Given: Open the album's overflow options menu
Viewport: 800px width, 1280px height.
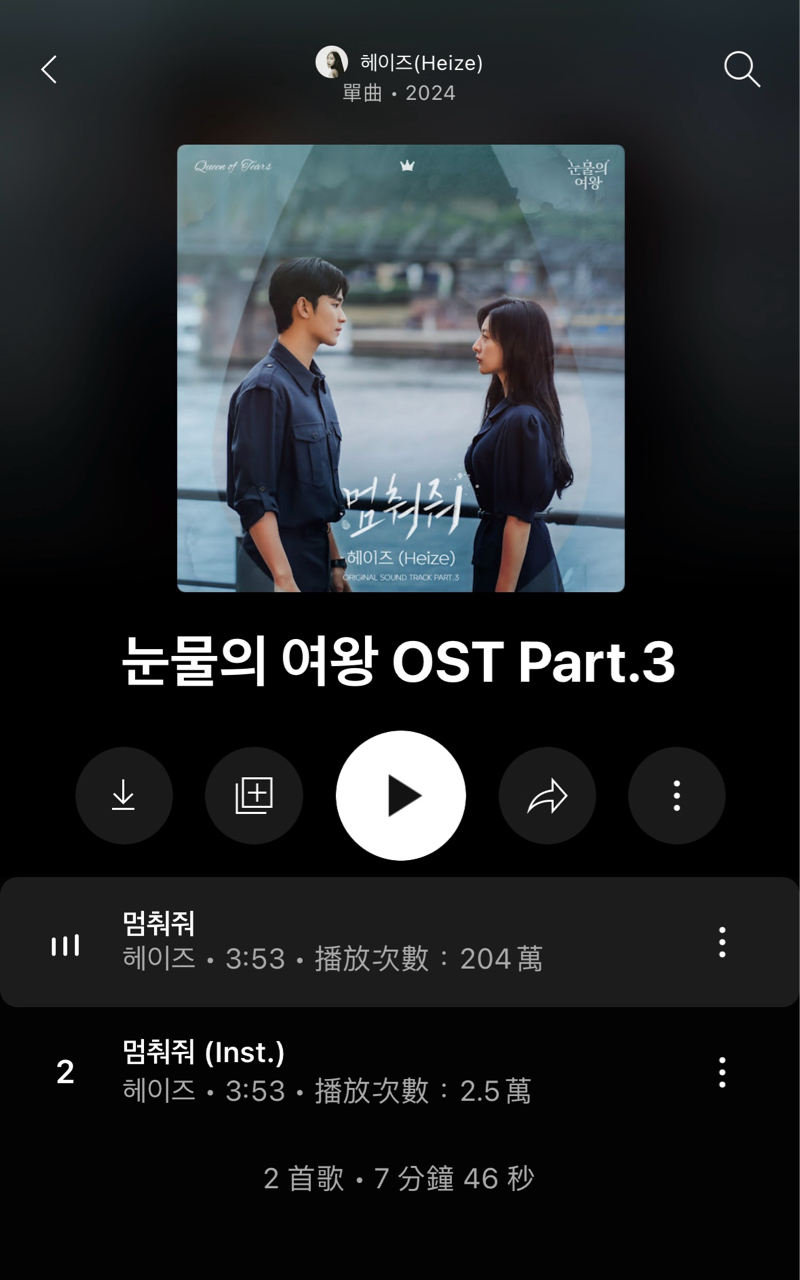Looking at the screenshot, I should click(677, 796).
